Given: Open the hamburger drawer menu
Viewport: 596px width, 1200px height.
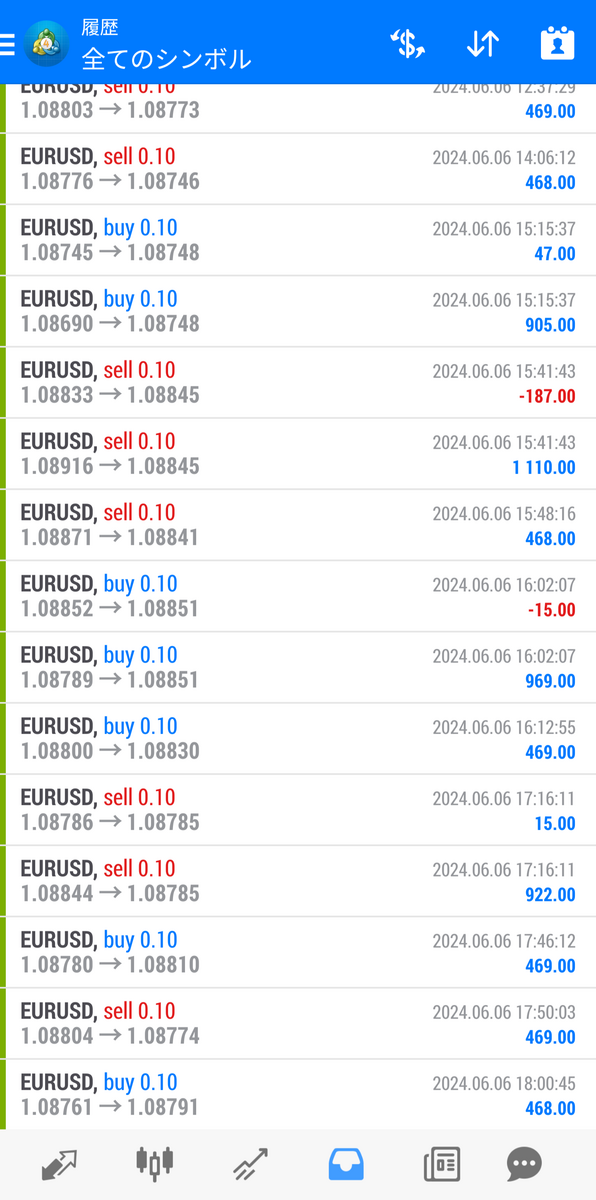Looking at the screenshot, I should (8, 43).
